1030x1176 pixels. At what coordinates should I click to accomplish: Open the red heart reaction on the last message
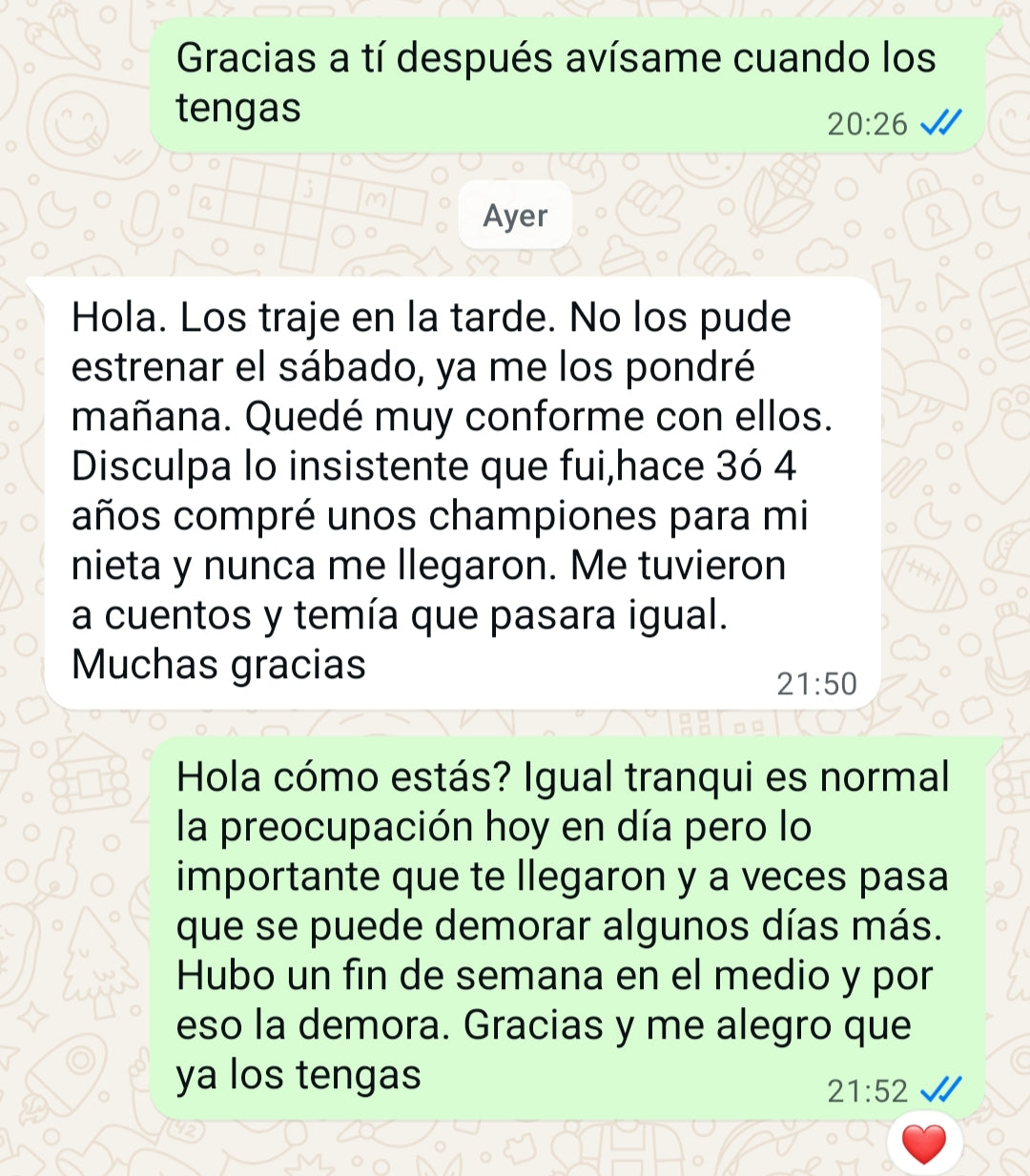pos(923,1144)
